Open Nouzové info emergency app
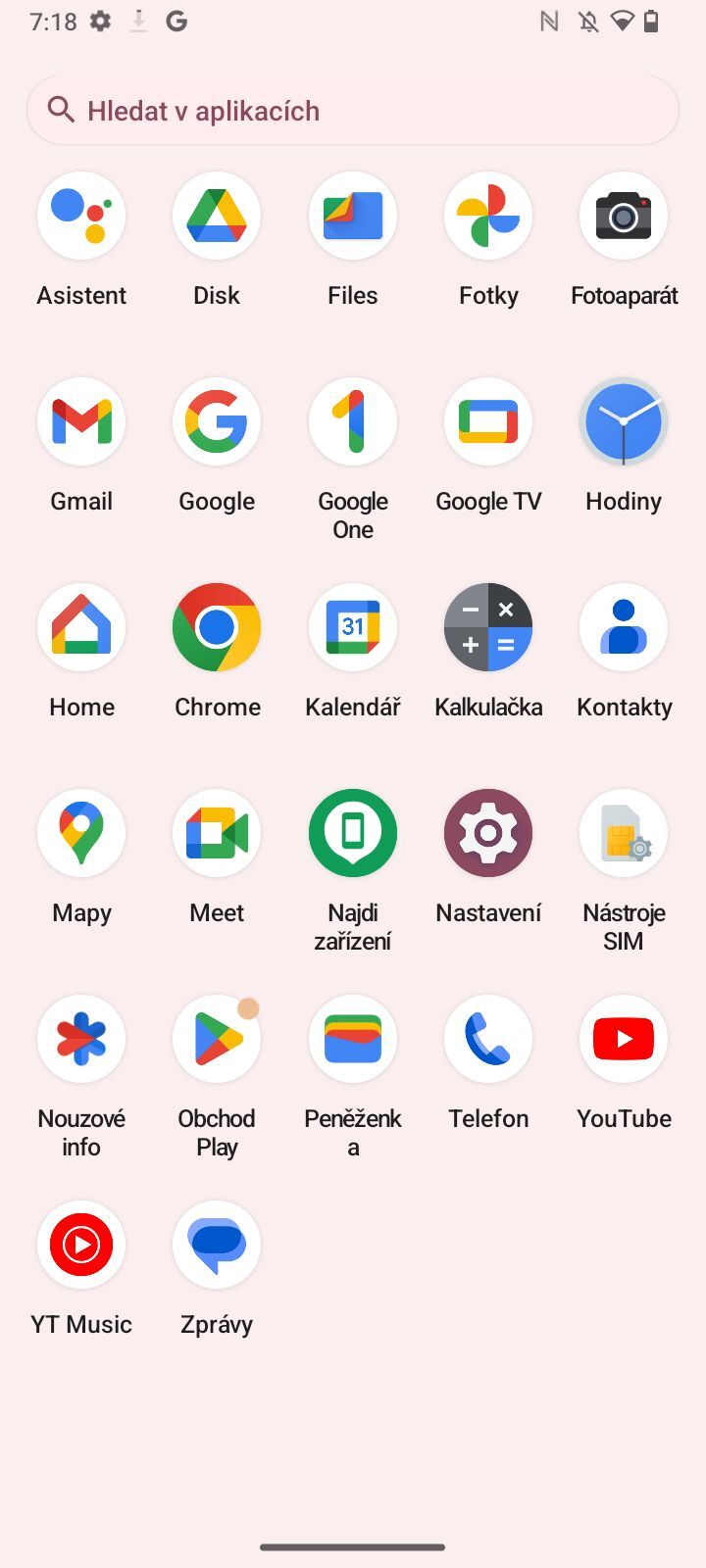Image resolution: width=706 pixels, height=1568 pixels. click(x=81, y=1039)
